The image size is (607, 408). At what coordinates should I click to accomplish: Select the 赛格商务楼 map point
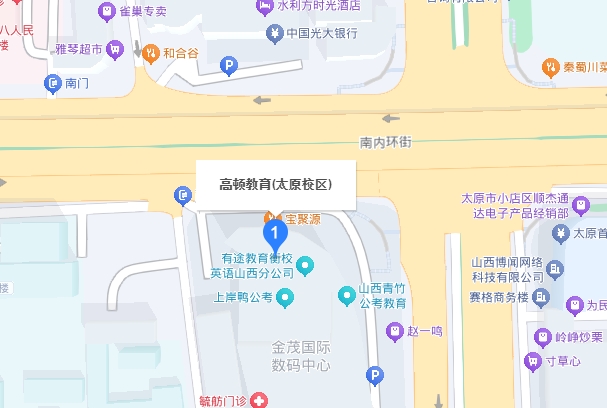[541, 297]
